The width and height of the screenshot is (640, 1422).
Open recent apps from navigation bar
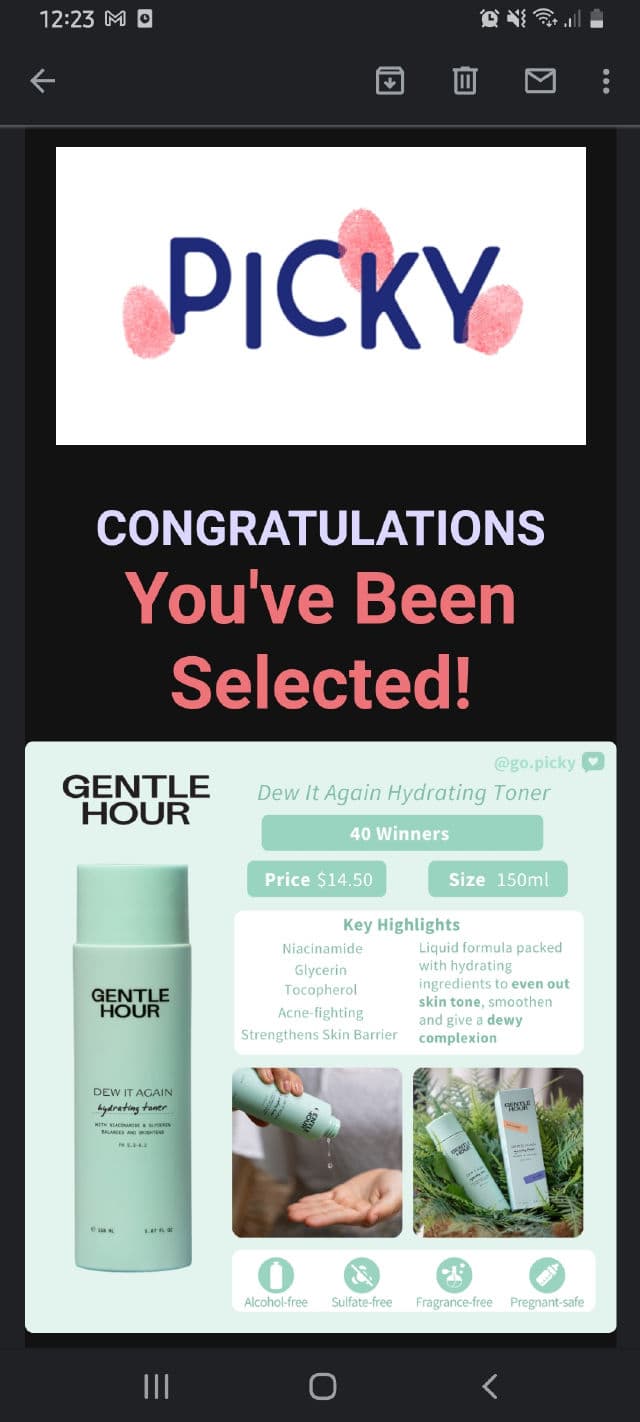tap(156, 1385)
